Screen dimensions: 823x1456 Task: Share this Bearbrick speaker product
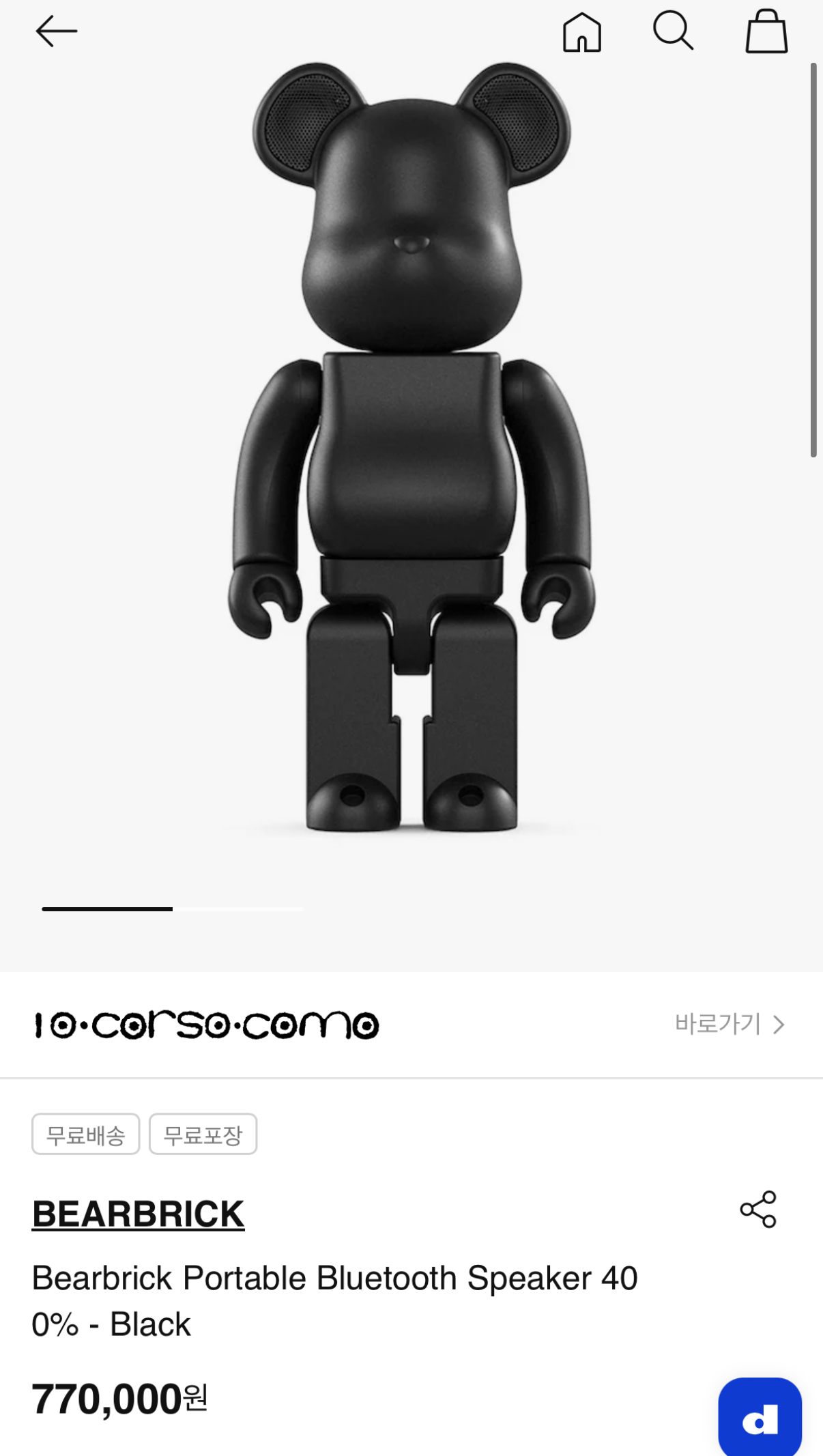pos(758,1210)
